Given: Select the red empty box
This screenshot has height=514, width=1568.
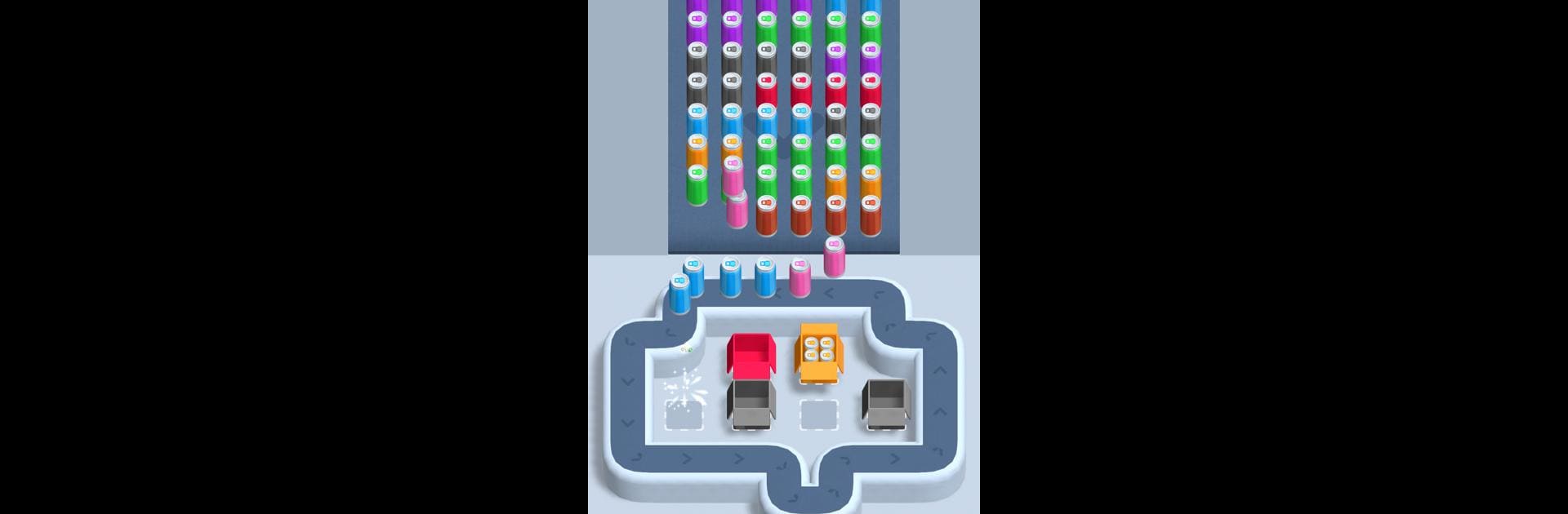Looking at the screenshot, I should (751, 356).
